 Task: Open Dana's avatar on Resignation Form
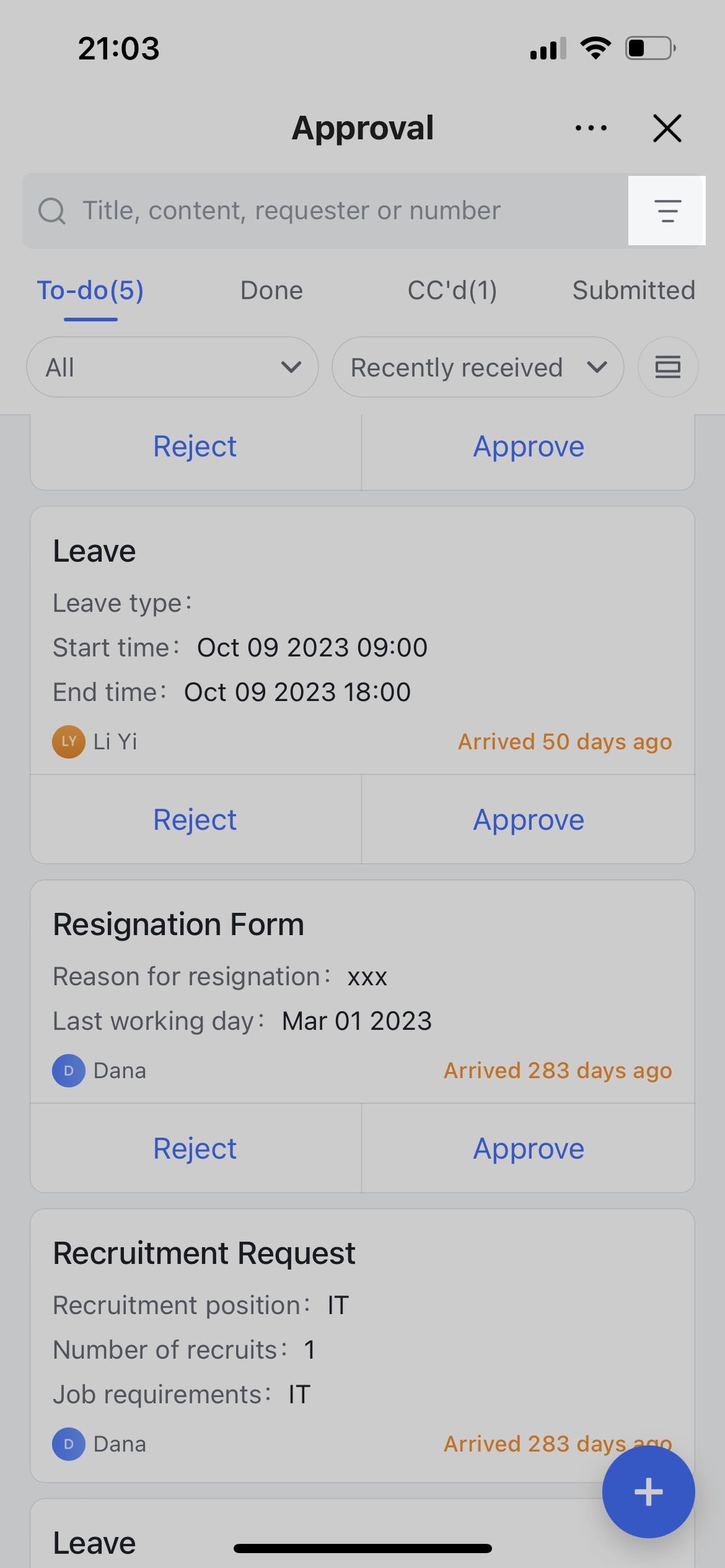[x=69, y=1070]
